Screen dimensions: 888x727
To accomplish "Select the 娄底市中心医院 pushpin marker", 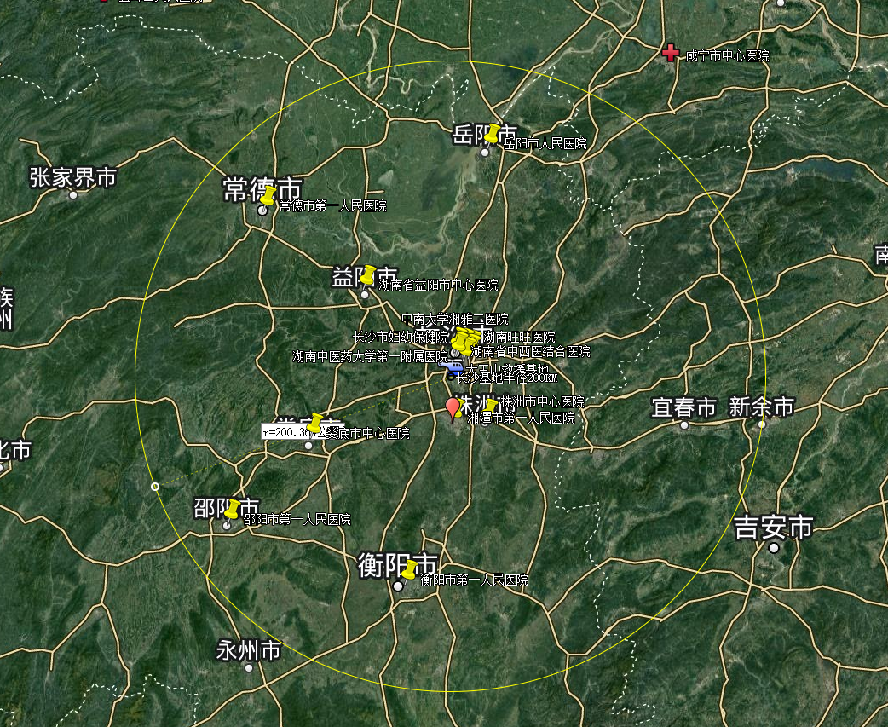I will point(316,423).
